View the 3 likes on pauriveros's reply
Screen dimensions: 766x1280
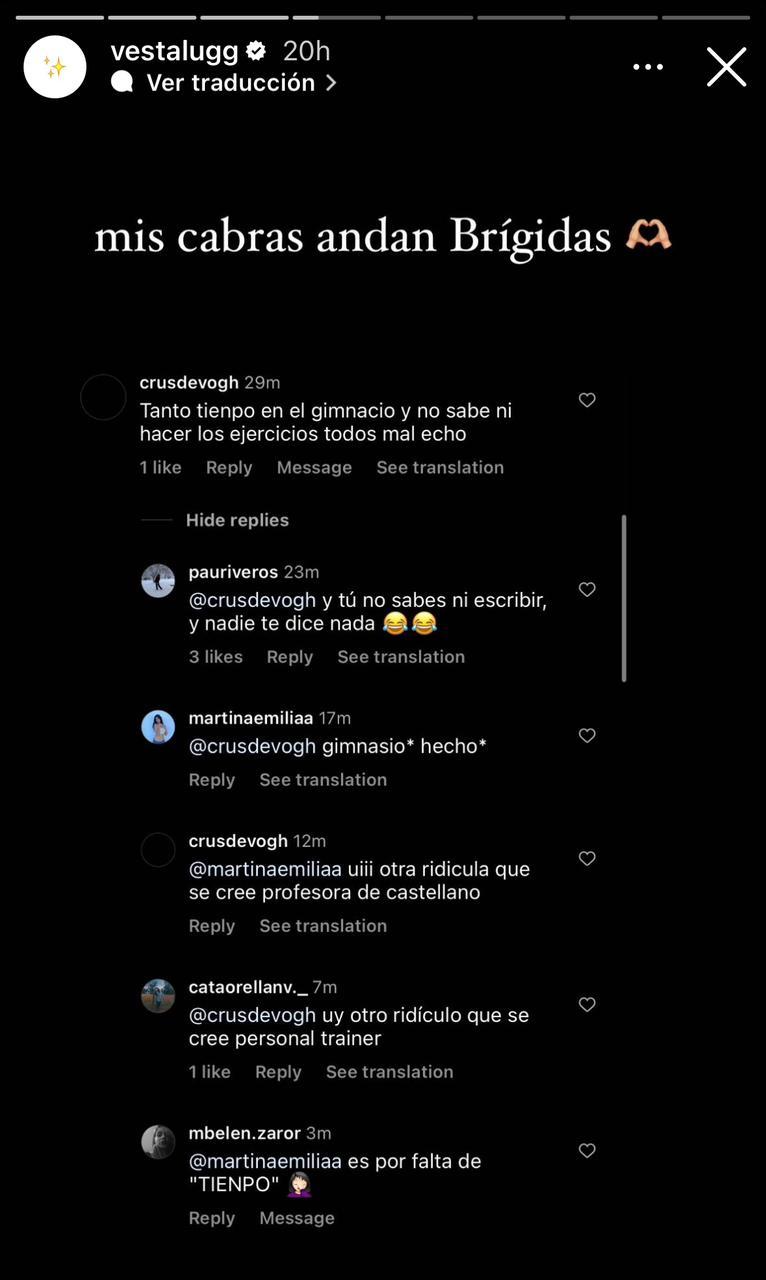coord(216,657)
